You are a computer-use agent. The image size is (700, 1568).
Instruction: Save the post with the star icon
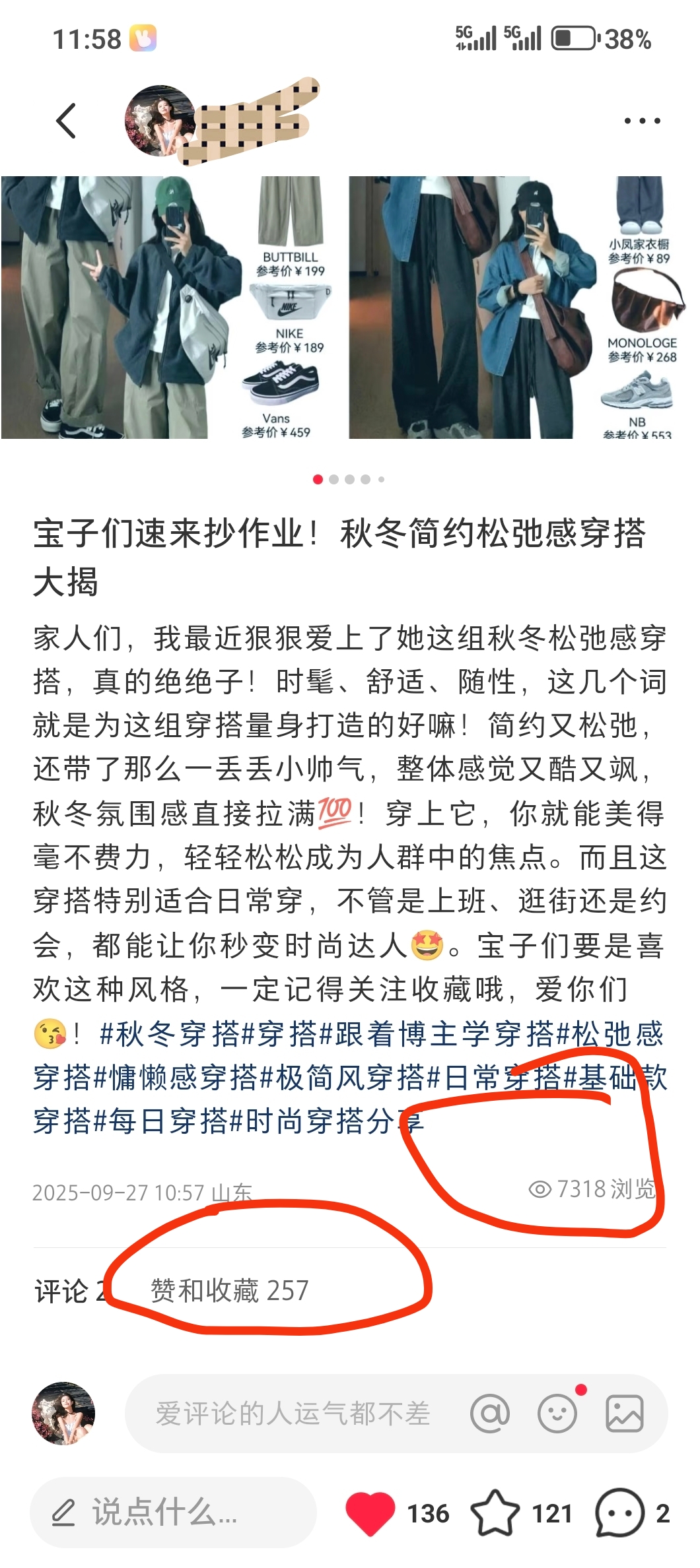[x=495, y=1513]
